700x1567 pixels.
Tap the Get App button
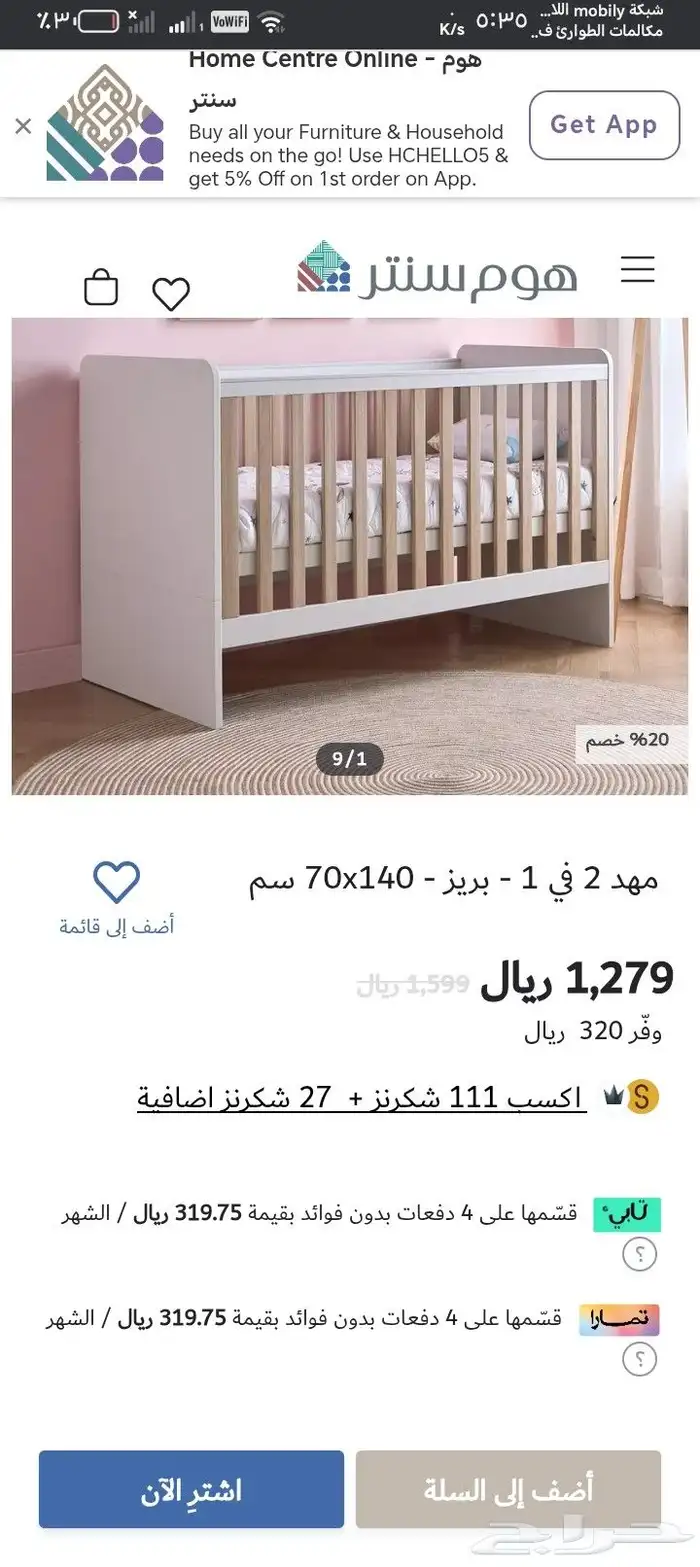click(604, 125)
